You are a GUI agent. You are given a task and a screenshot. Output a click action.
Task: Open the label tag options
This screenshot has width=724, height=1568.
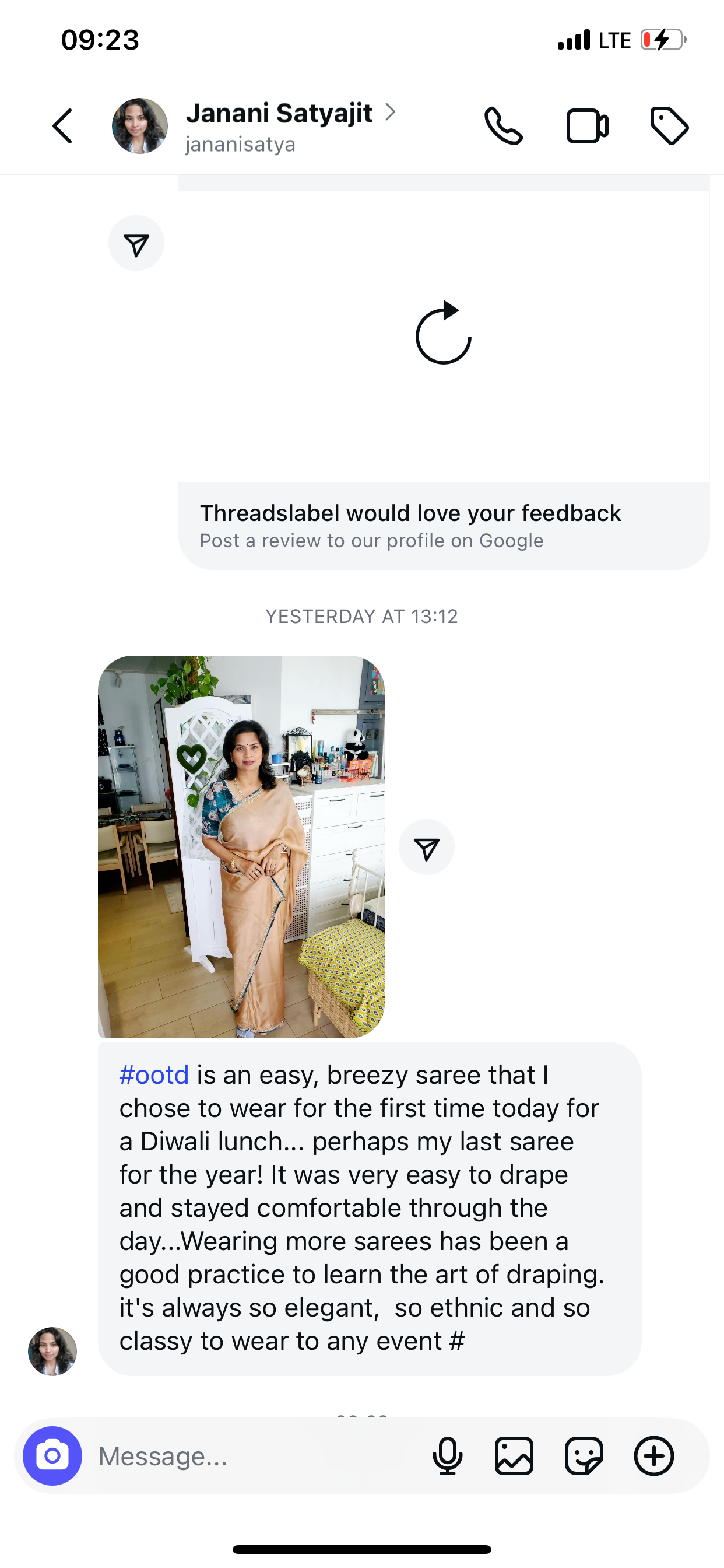[x=669, y=126]
